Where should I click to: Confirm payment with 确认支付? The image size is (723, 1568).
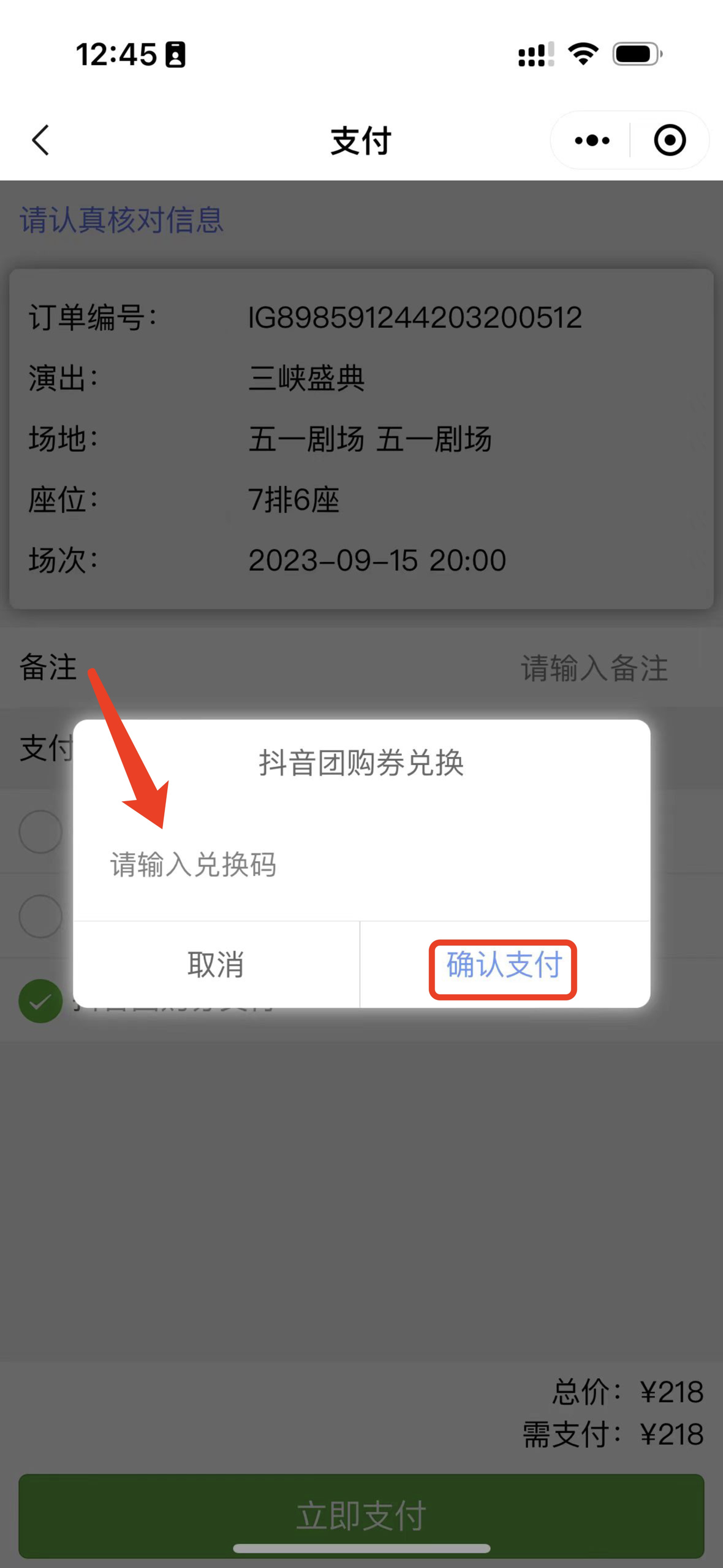click(504, 965)
